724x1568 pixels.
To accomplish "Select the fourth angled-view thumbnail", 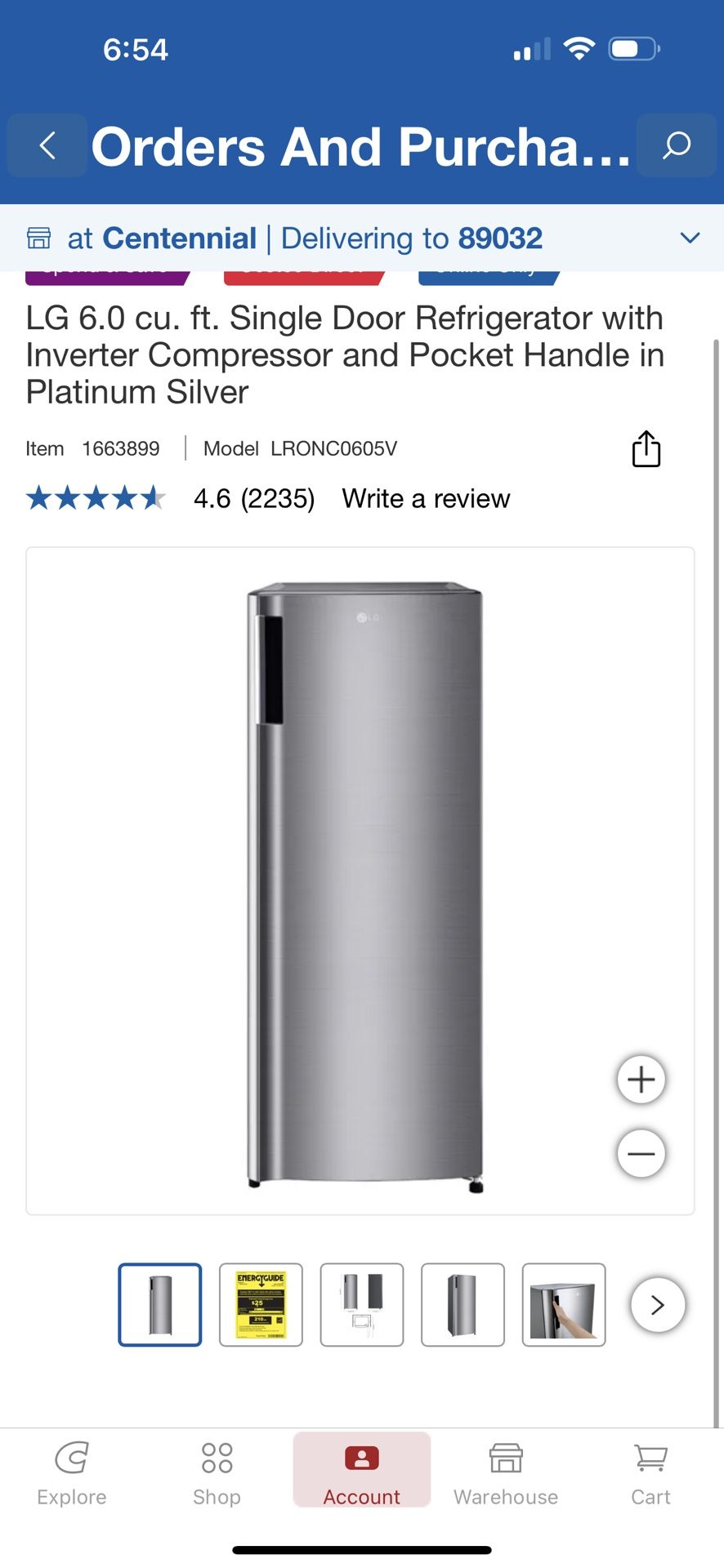I will click(463, 1305).
